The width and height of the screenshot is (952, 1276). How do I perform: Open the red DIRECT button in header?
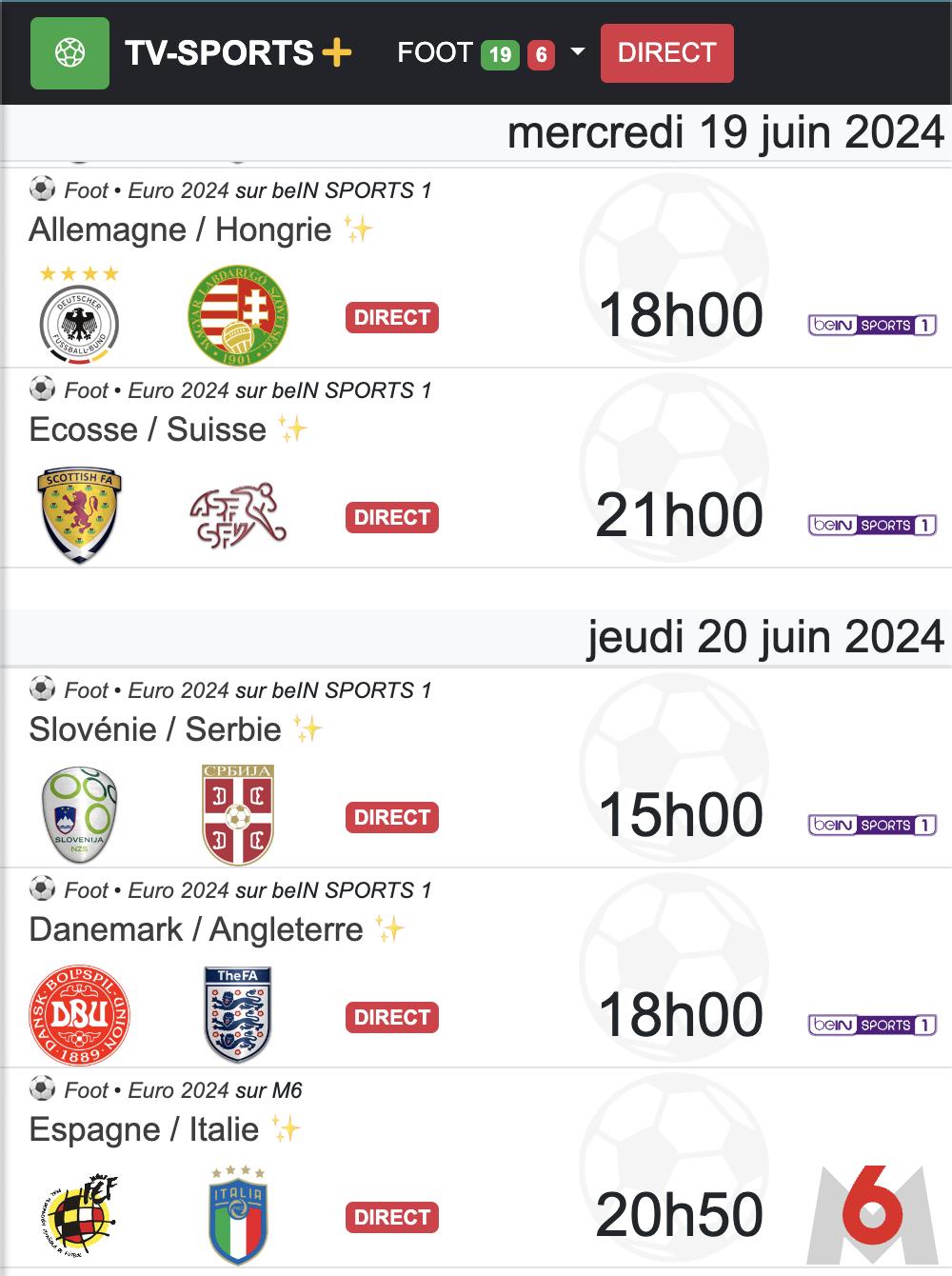666,53
